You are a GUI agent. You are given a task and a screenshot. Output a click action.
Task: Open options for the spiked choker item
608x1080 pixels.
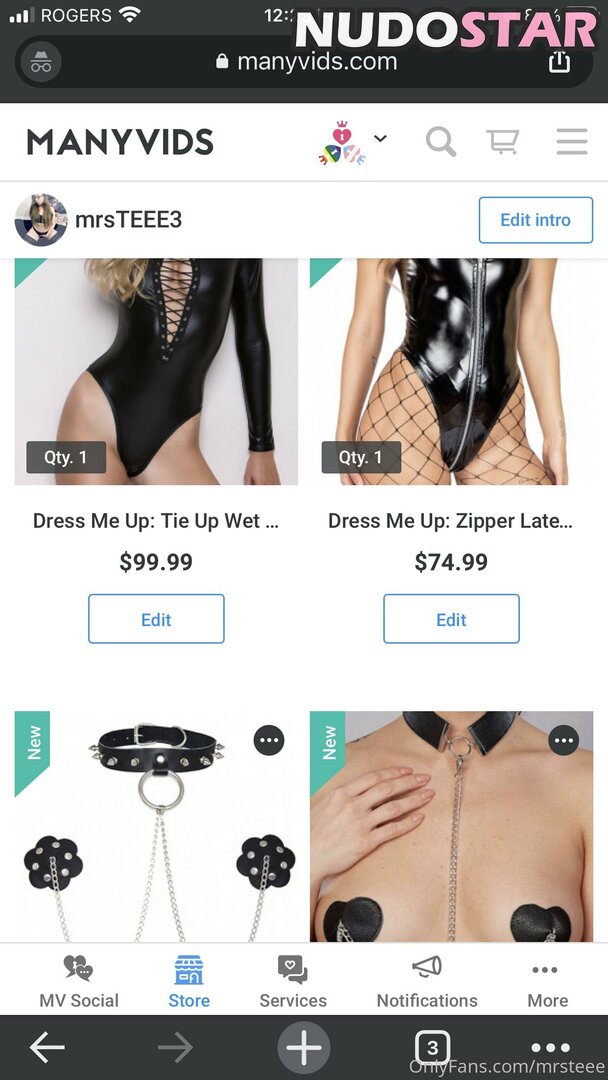tap(269, 741)
